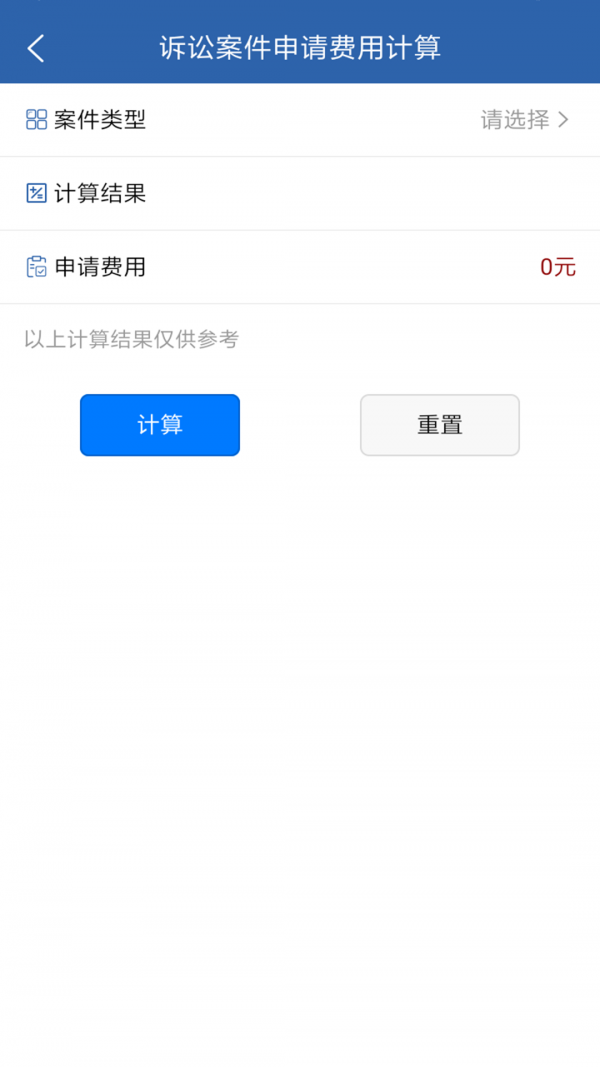600x1067 pixels.
Task: Tap the blue 计算 button
Action: coord(160,425)
